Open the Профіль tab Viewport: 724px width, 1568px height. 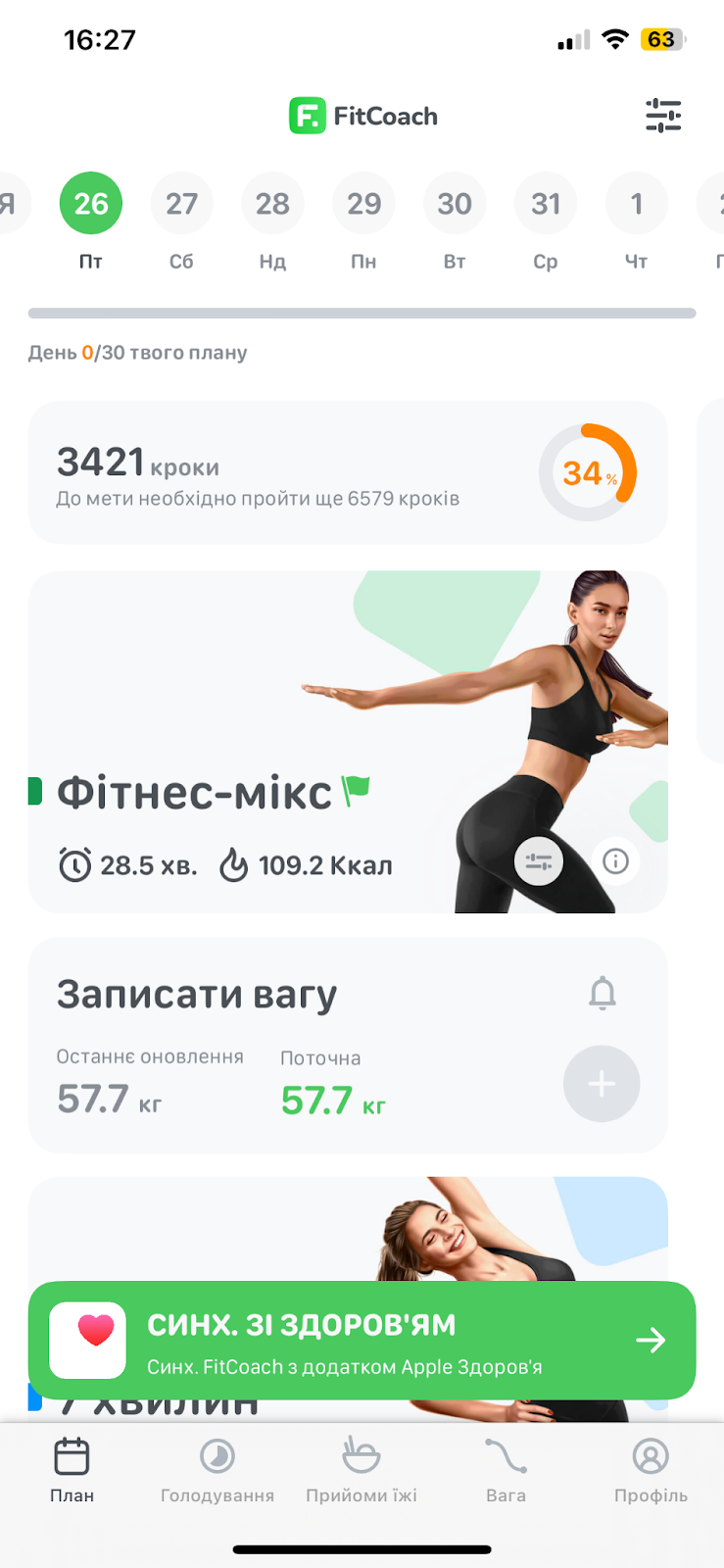[651, 1470]
